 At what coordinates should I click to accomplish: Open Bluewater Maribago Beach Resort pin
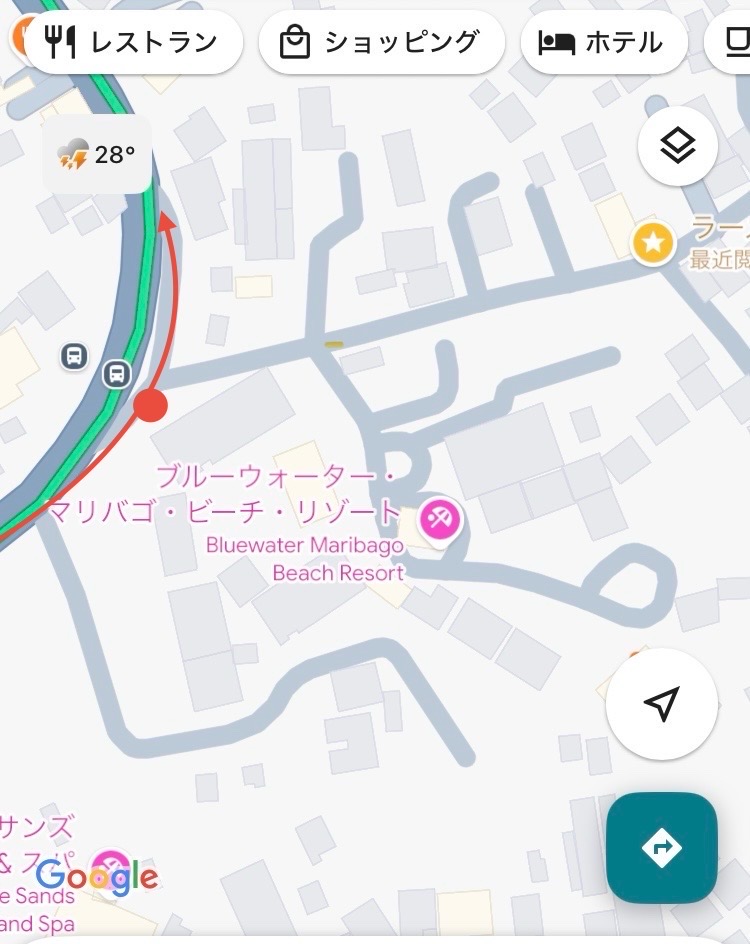(438, 518)
